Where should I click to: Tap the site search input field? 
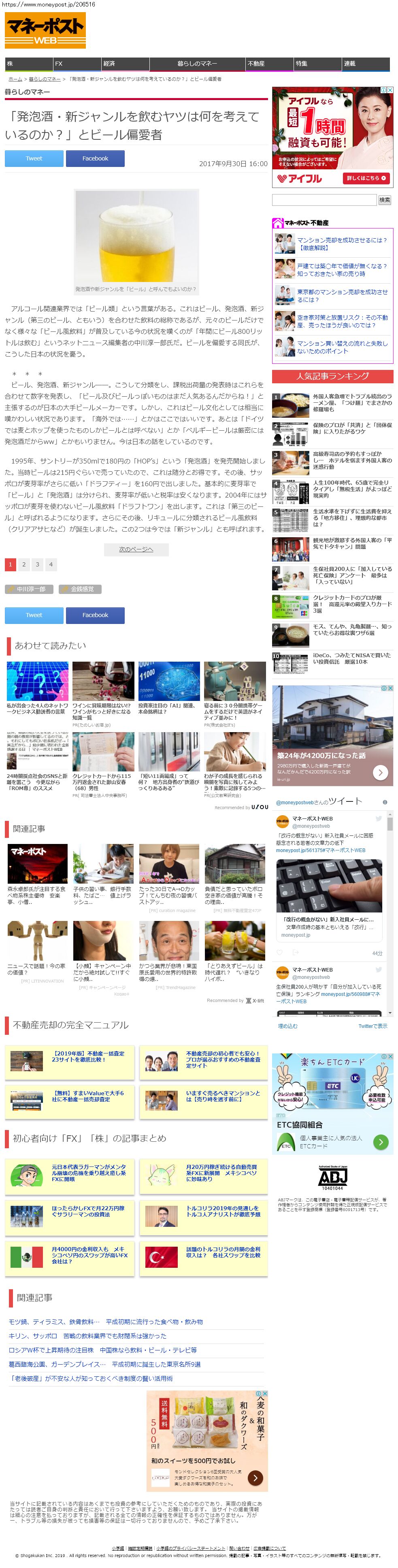324,200
